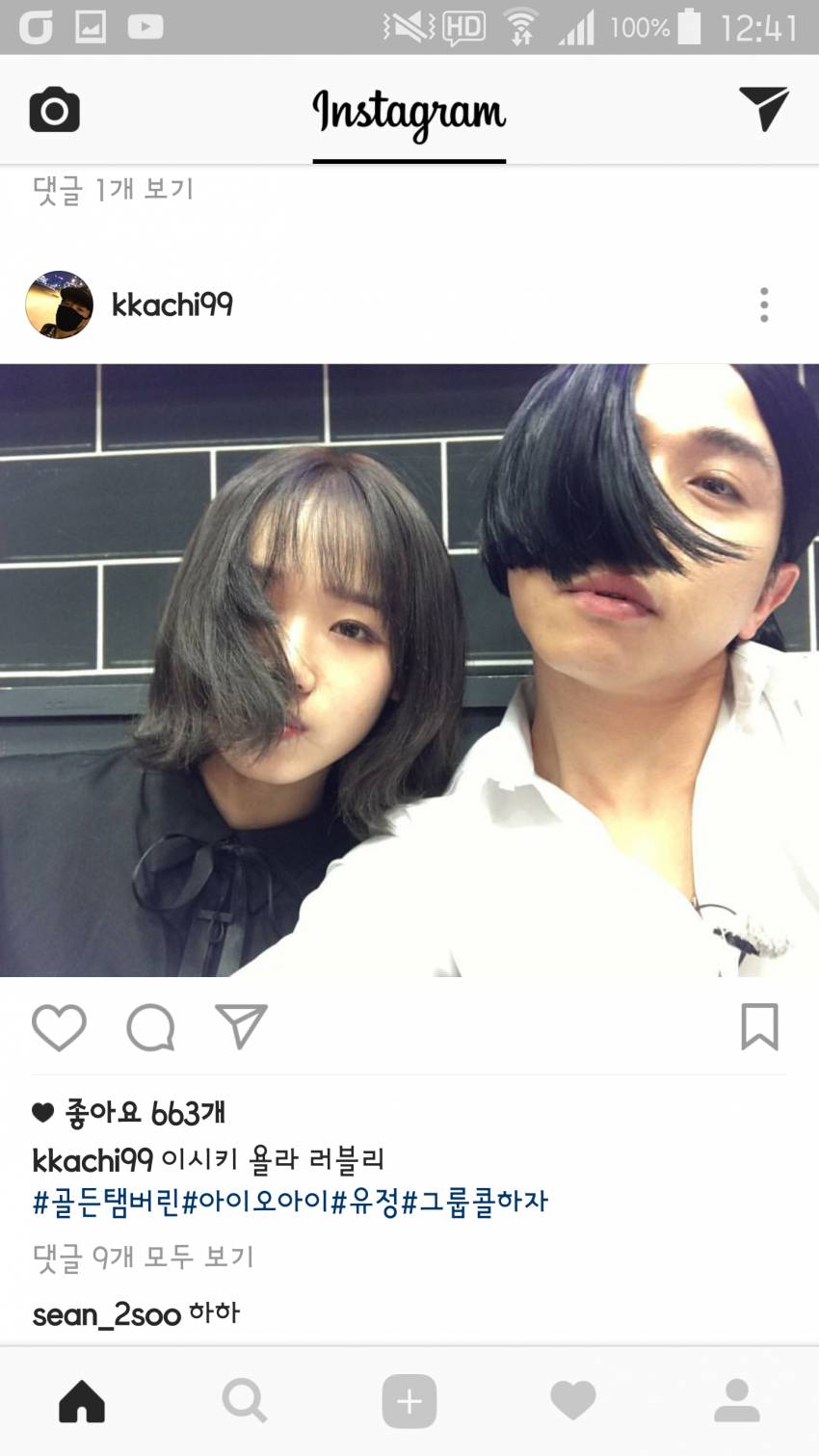Screen dimensions: 819x1456
Task: Open the camera from the top bar
Action: pyautogui.click(x=54, y=110)
